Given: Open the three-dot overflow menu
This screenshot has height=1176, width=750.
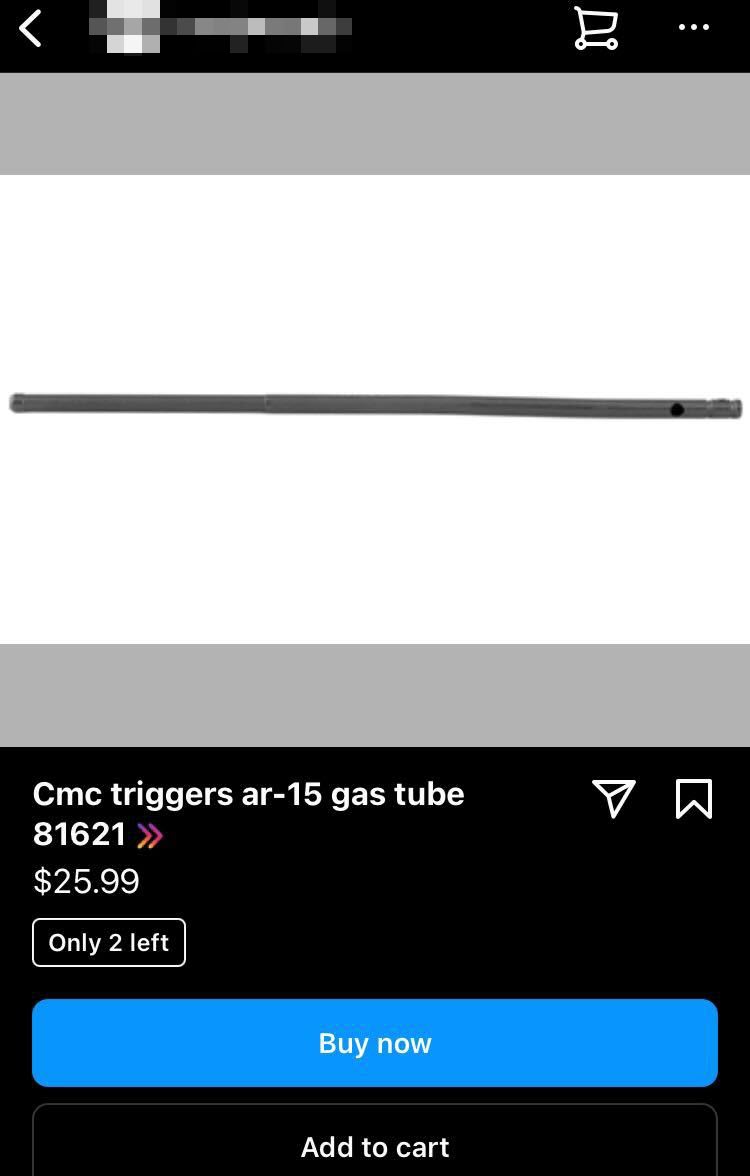Looking at the screenshot, I should (693, 28).
